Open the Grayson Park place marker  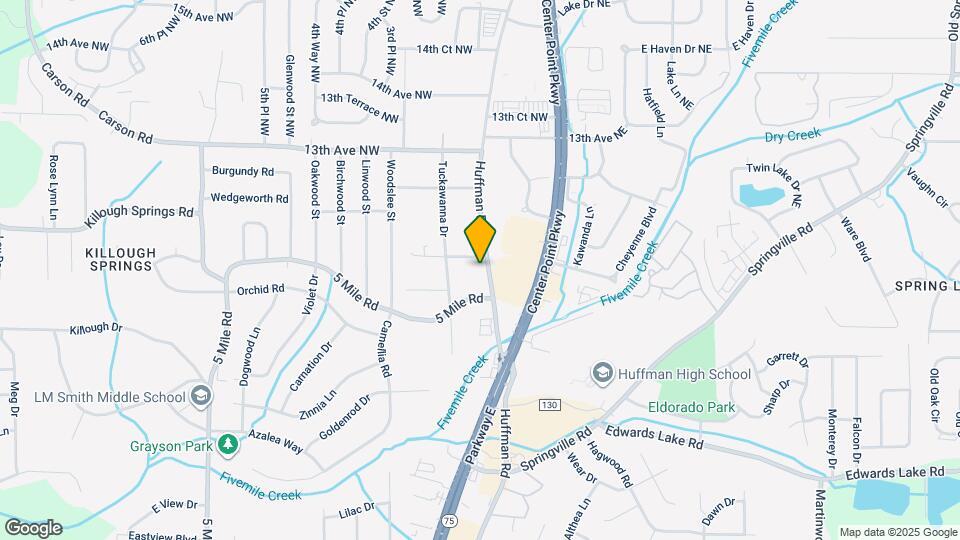228,445
